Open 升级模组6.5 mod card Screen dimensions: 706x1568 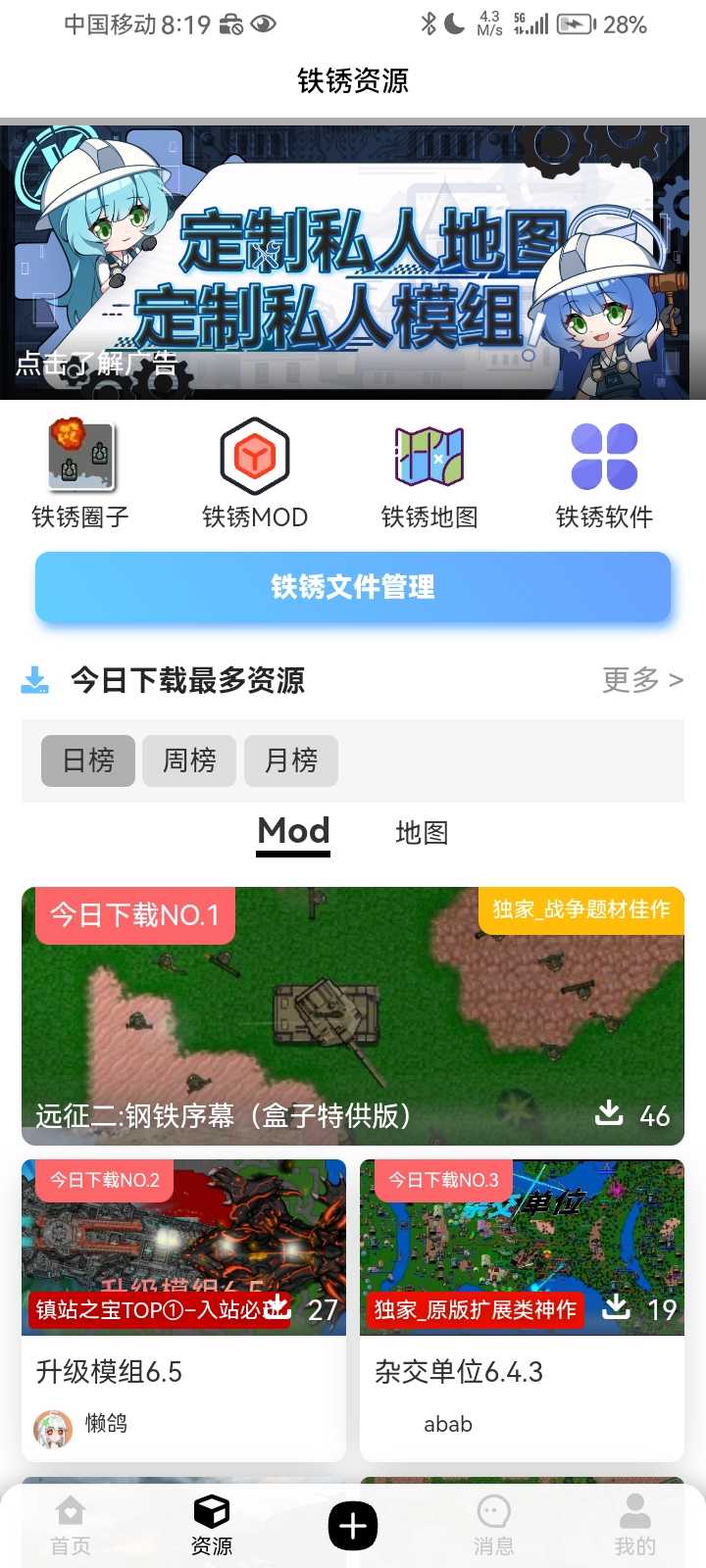183,1309
